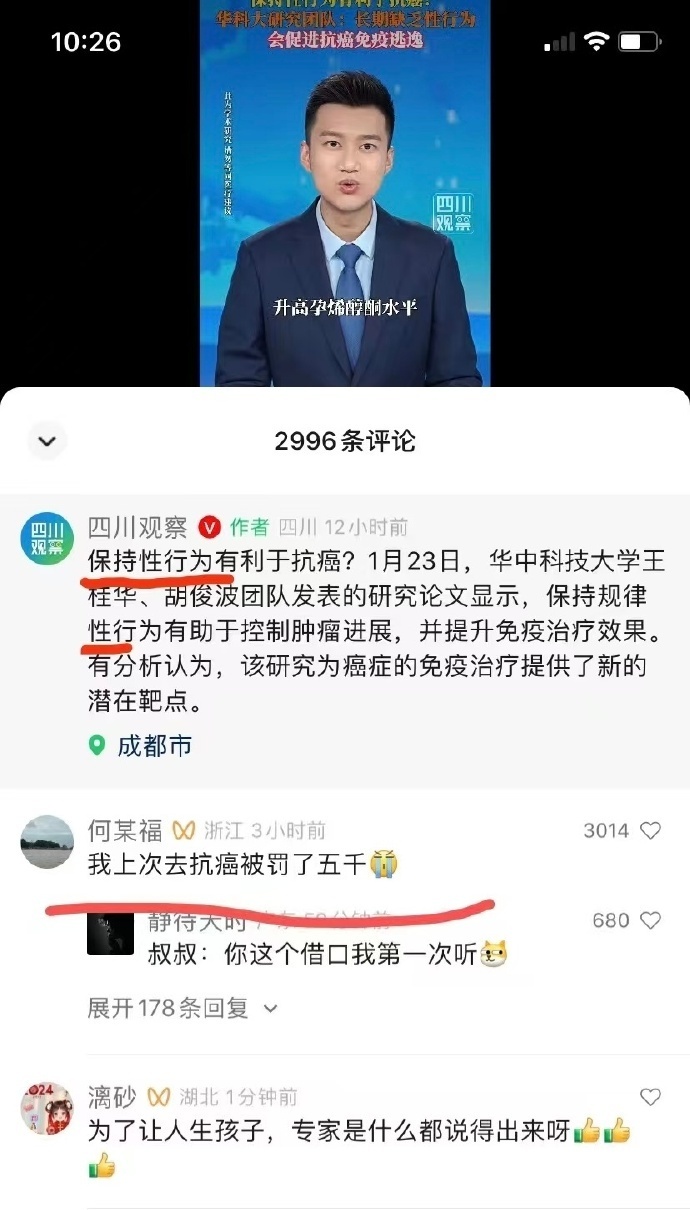Open 漓砂's profile avatar
This screenshot has width=690, height=1210.
[x=47, y=1108]
